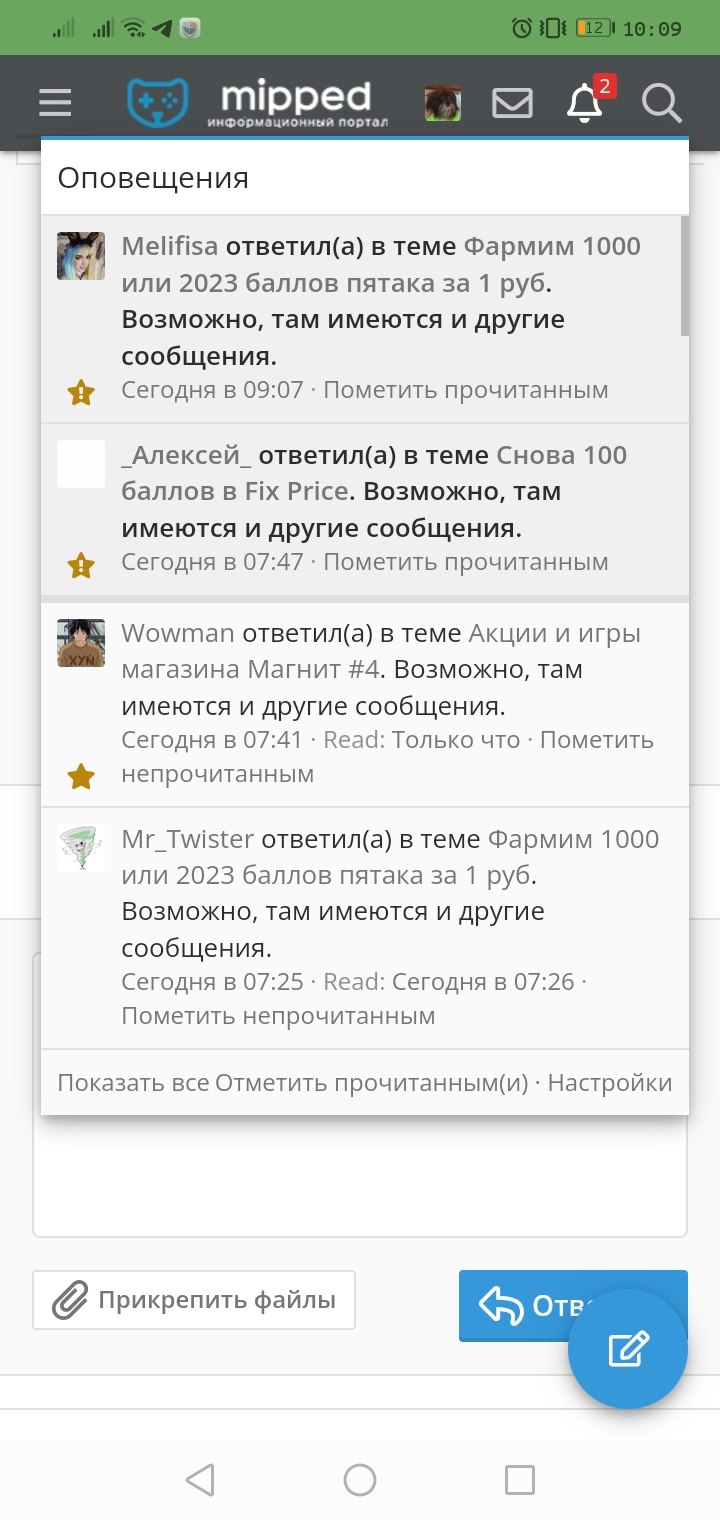Show all notifications via Показать все
The image size is (720, 1520).
(133, 1083)
